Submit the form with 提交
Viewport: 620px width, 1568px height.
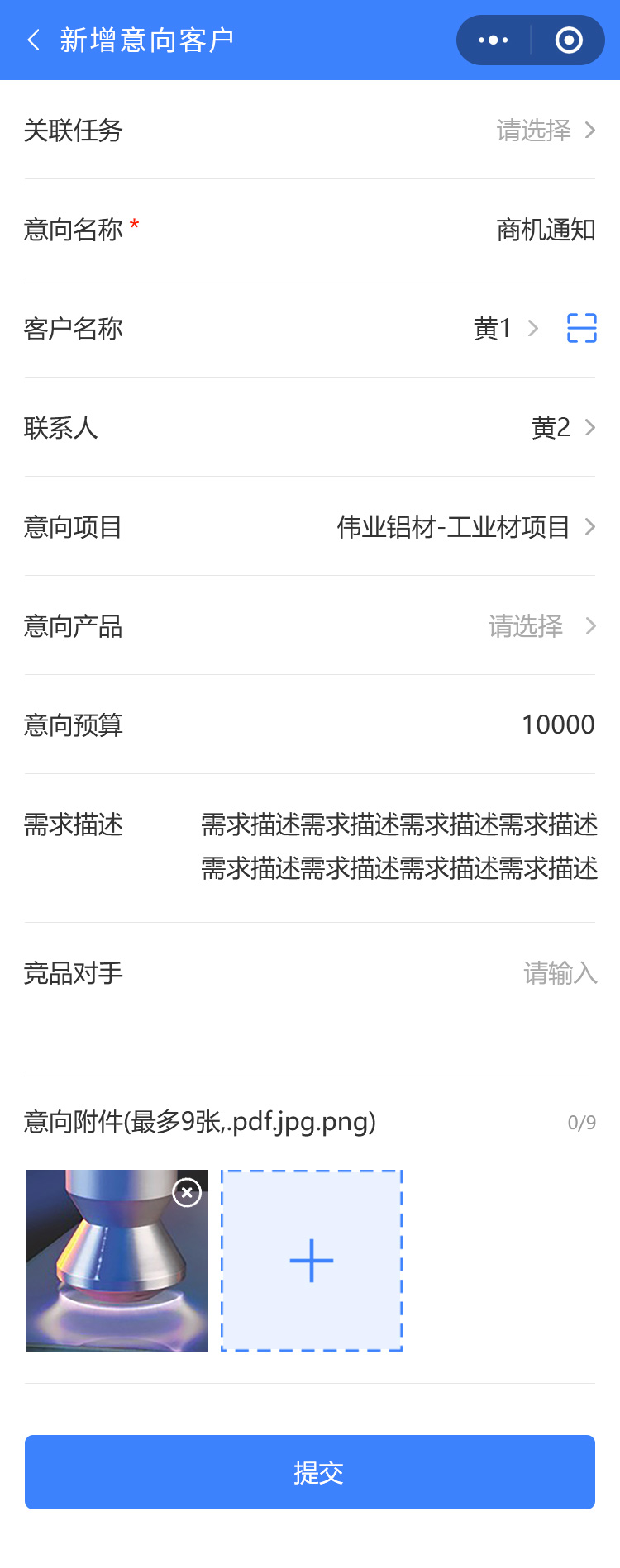click(310, 1472)
